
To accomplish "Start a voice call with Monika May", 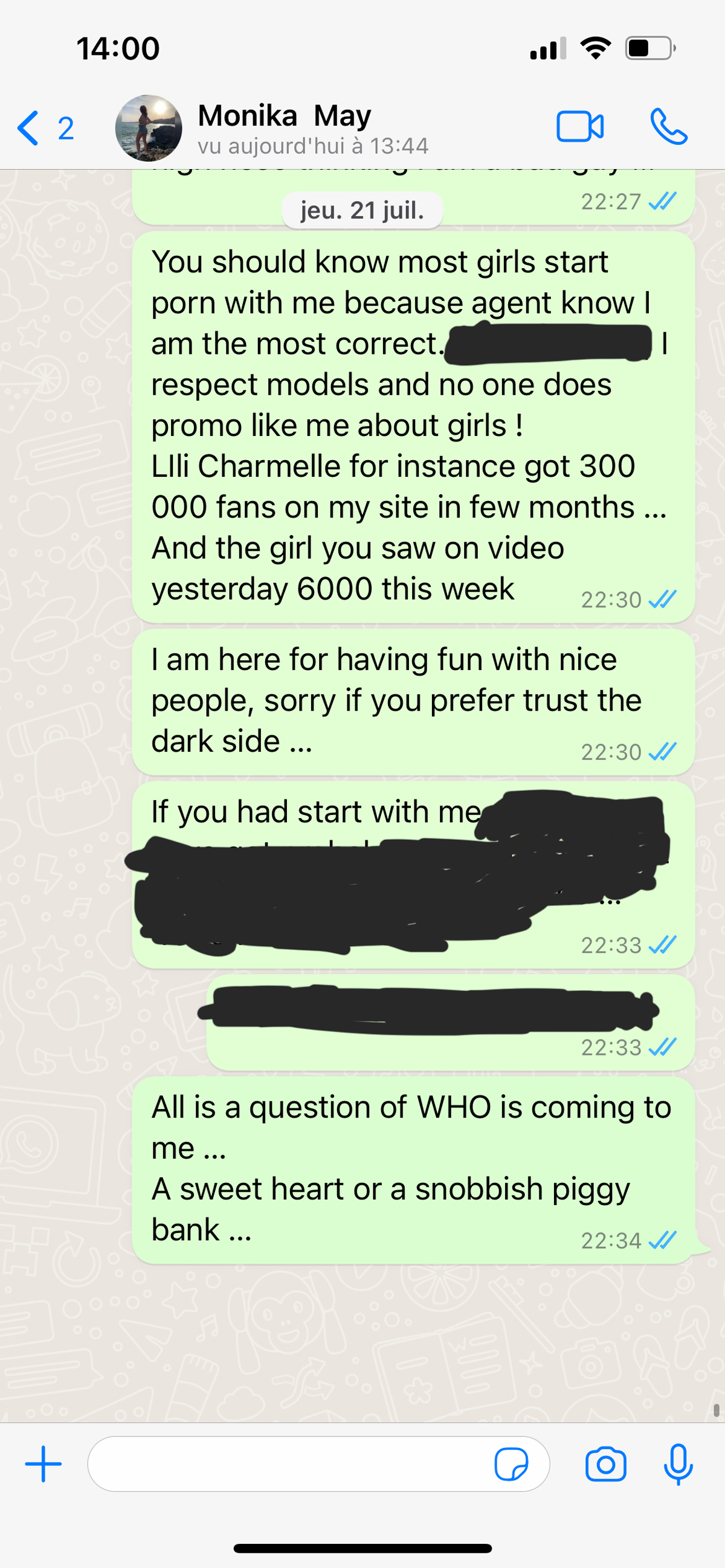I will pyautogui.click(x=668, y=127).
